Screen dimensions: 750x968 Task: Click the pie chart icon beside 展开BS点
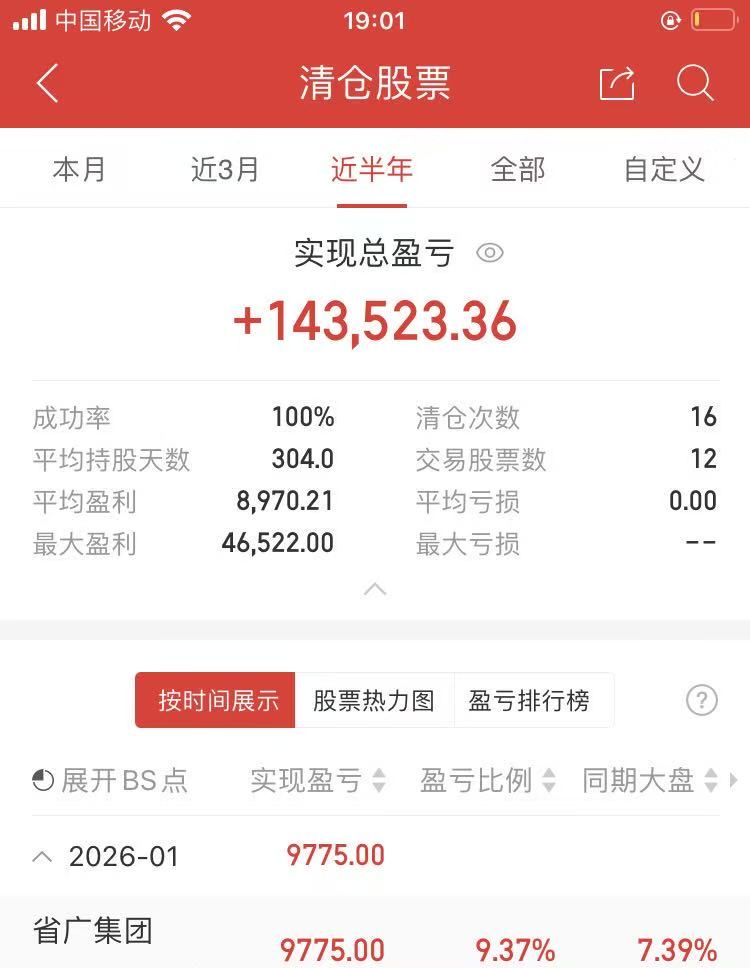[42, 780]
